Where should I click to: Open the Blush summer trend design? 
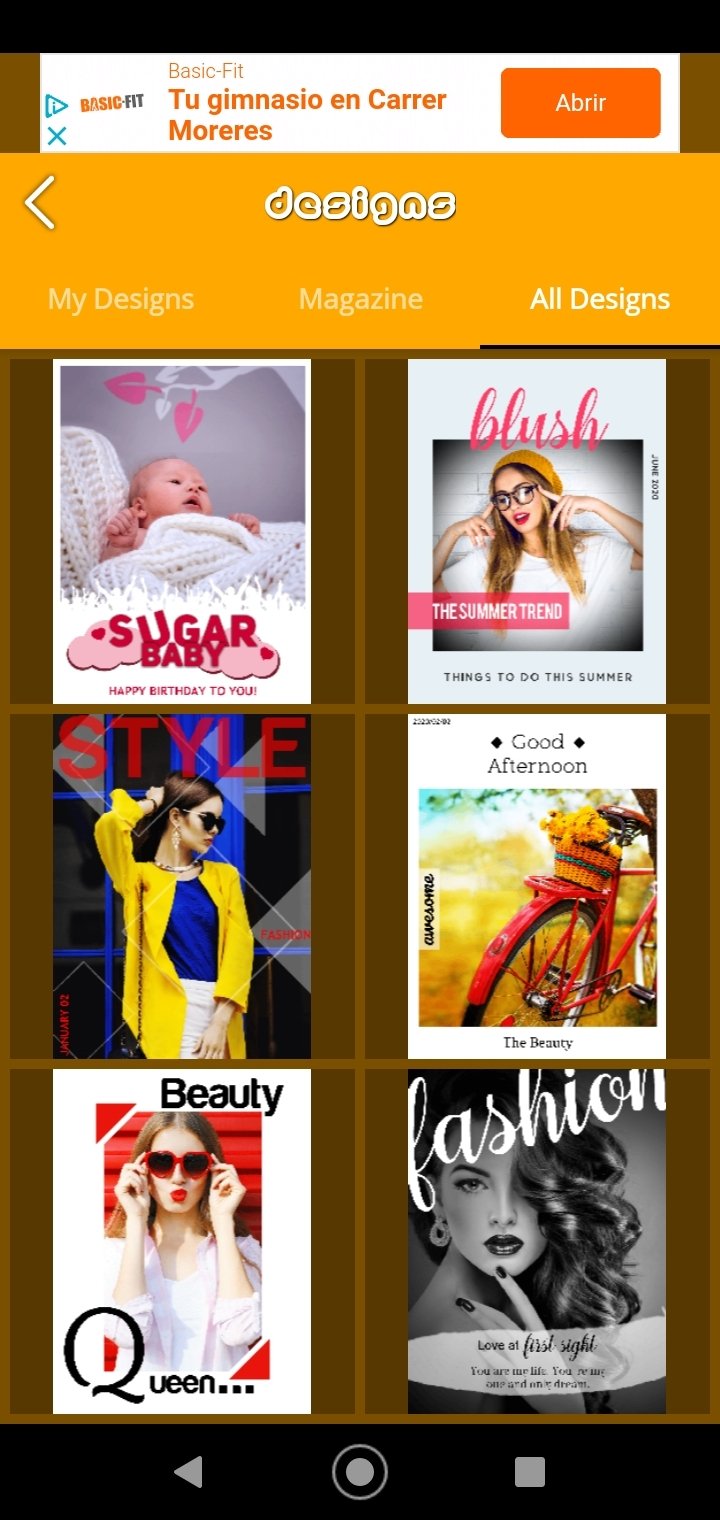click(537, 531)
